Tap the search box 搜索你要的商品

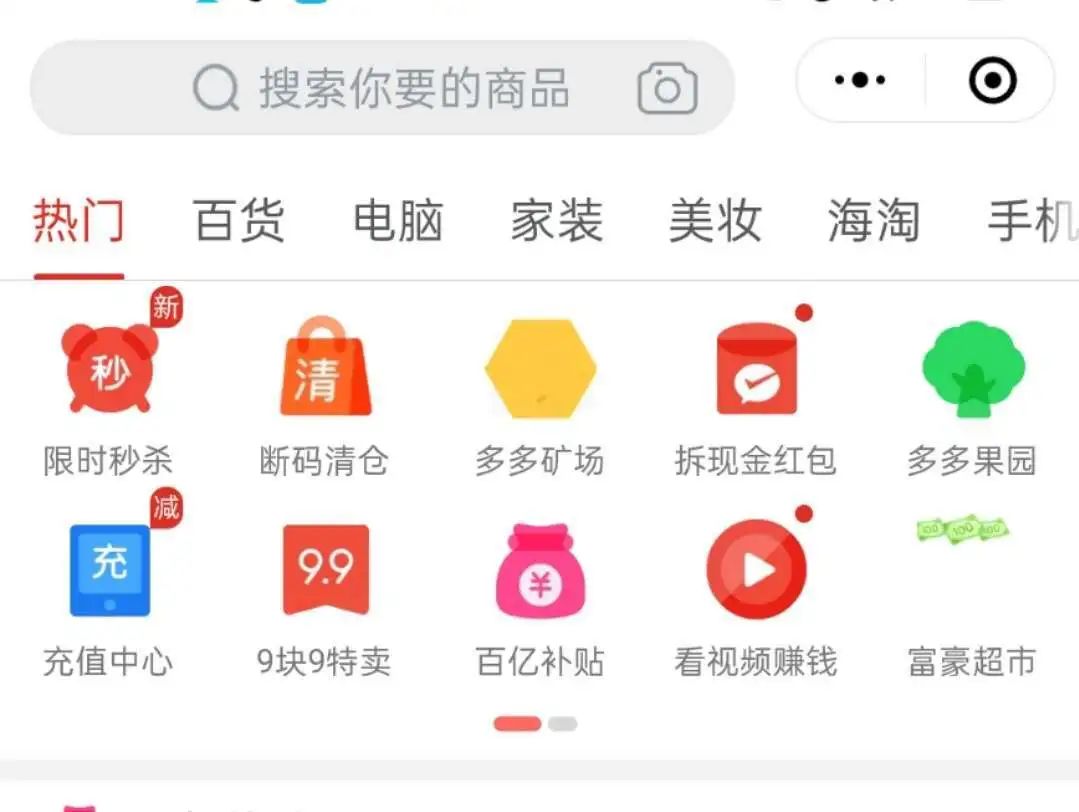400,88
